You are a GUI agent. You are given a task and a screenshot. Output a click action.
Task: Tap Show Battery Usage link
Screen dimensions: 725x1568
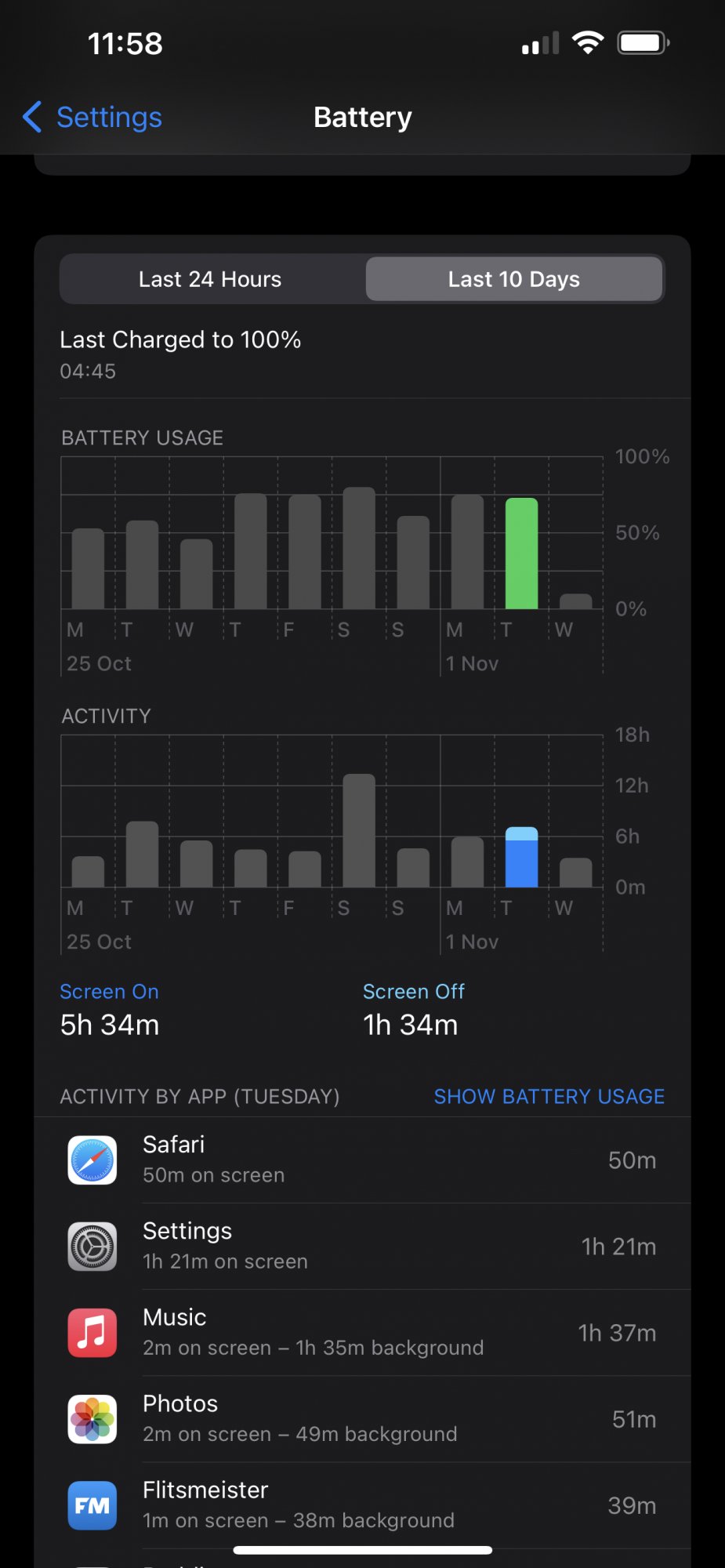click(x=549, y=1096)
